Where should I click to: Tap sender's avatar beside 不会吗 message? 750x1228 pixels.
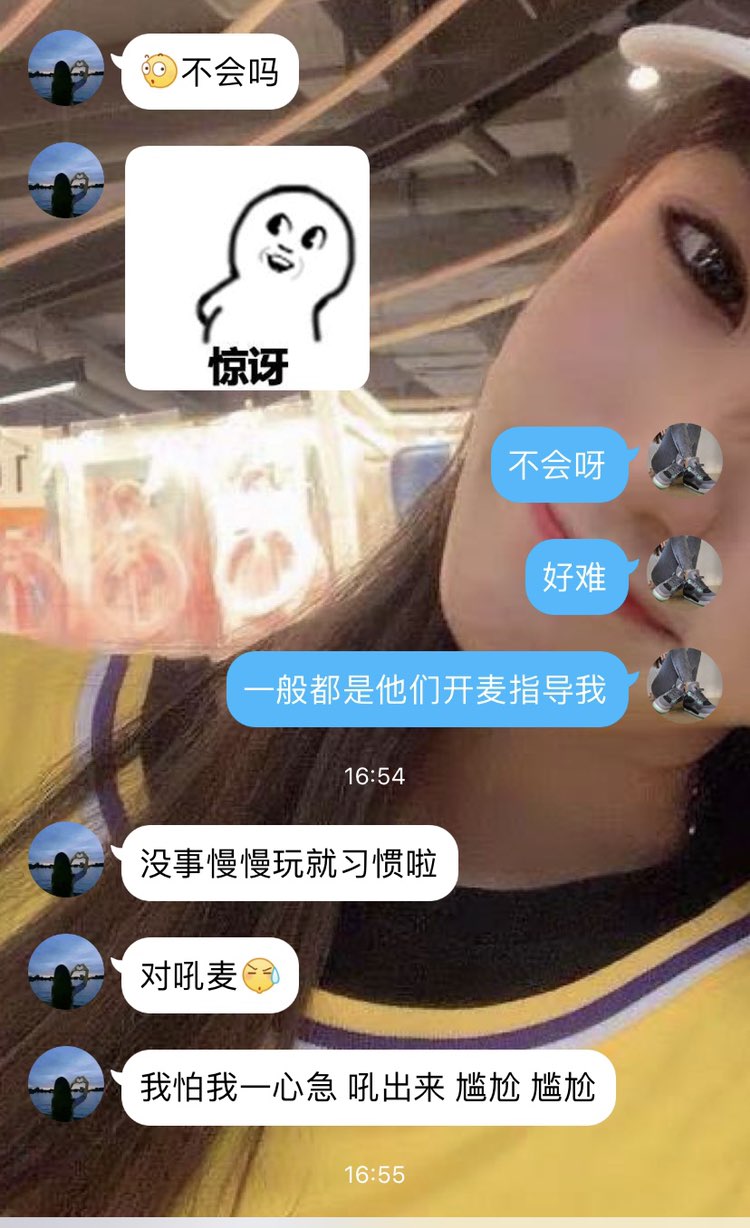pos(66,68)
